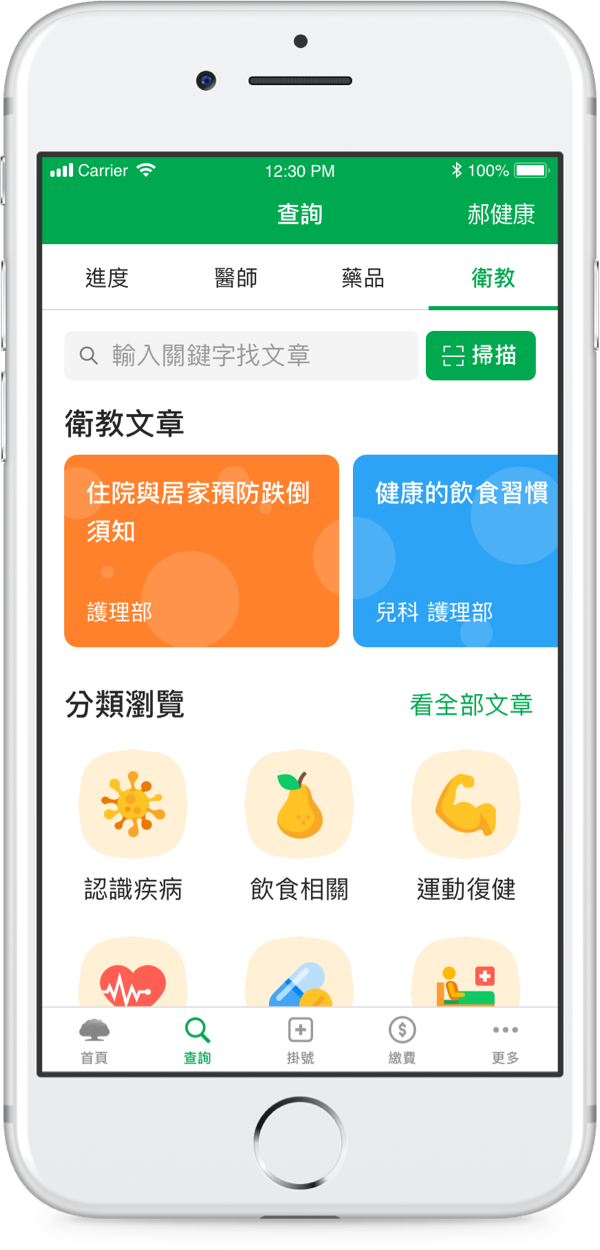Open the 更多 more tab
600x1250 pixels.
505,1040
